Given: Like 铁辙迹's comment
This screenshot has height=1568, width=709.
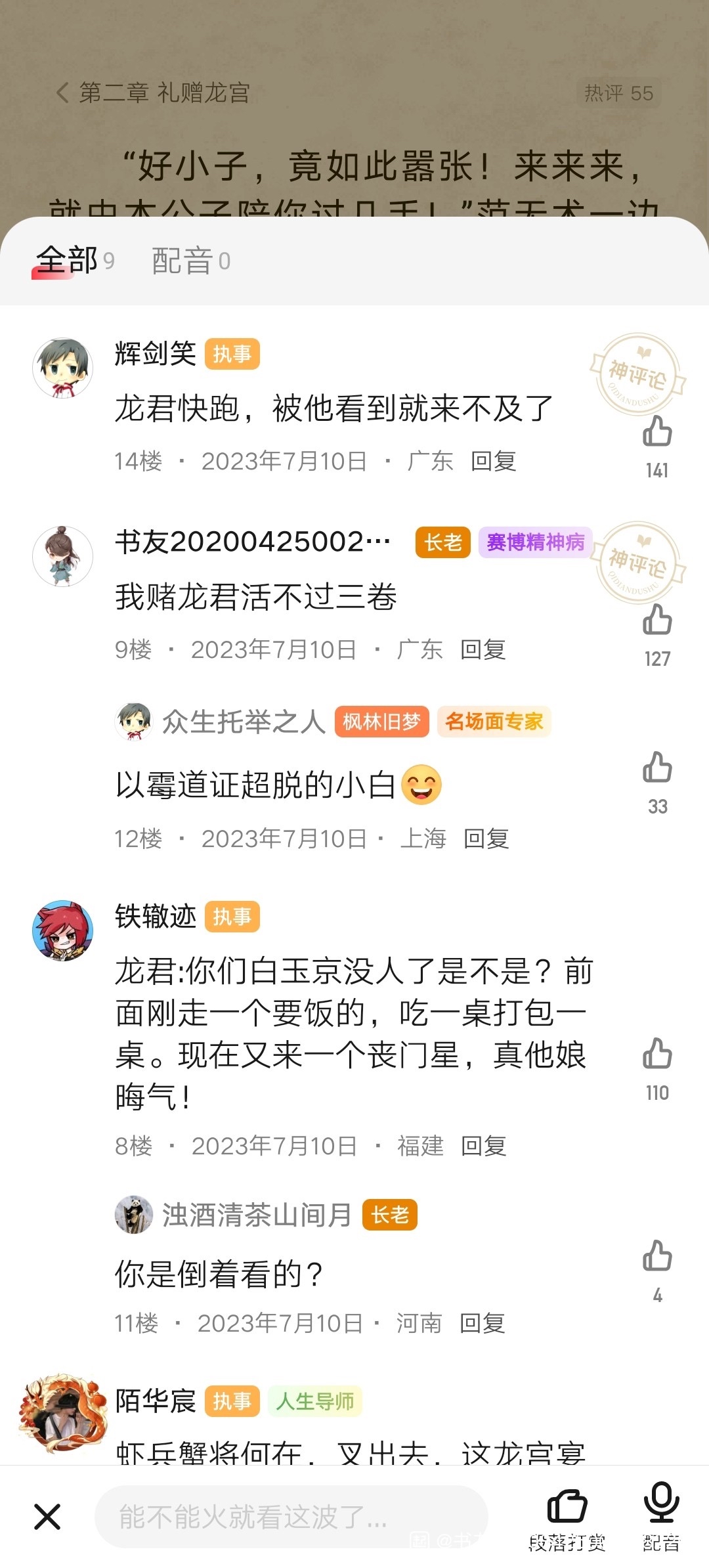Looking at the screenshot, I should coord(656,1054).
